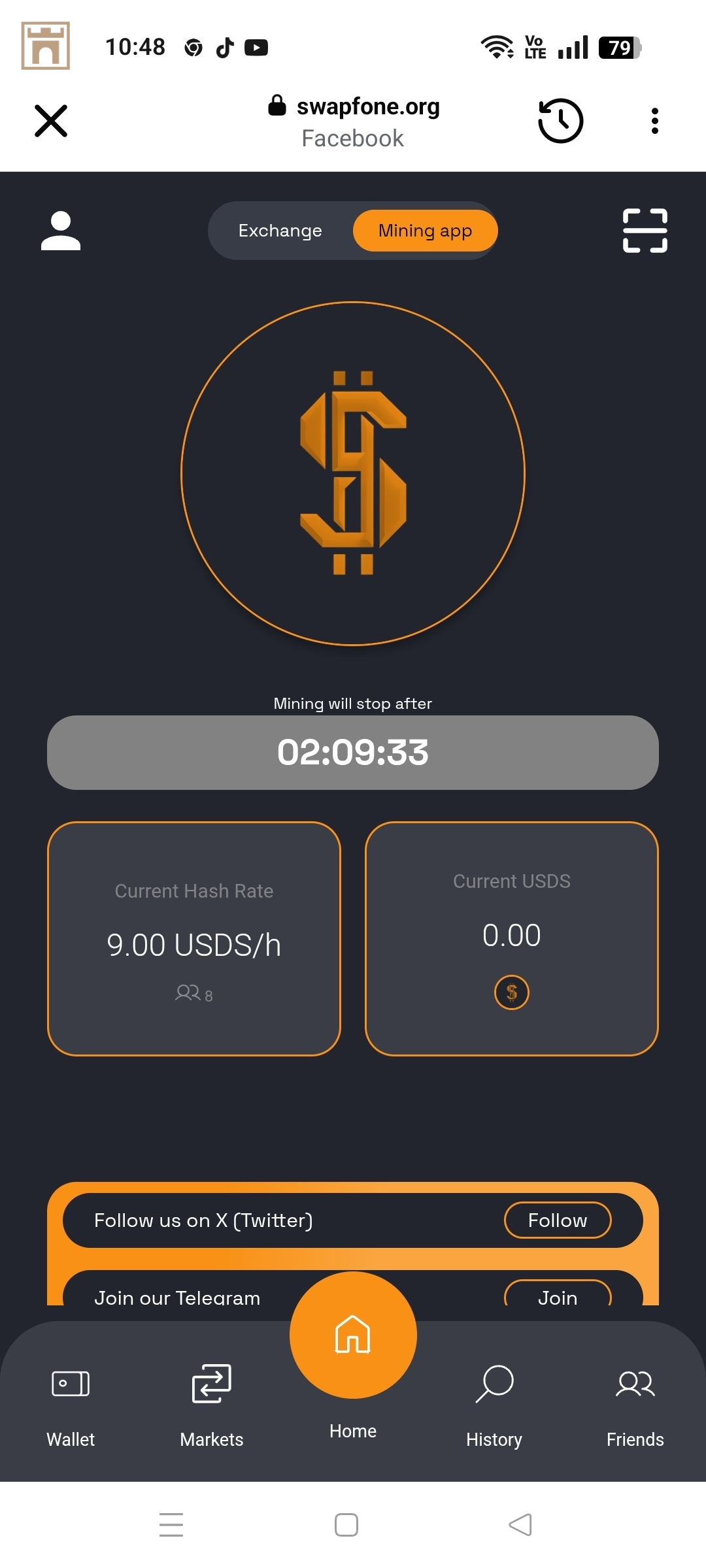
Task: Follow on X (Twitter)
Action: point(557,1220)
